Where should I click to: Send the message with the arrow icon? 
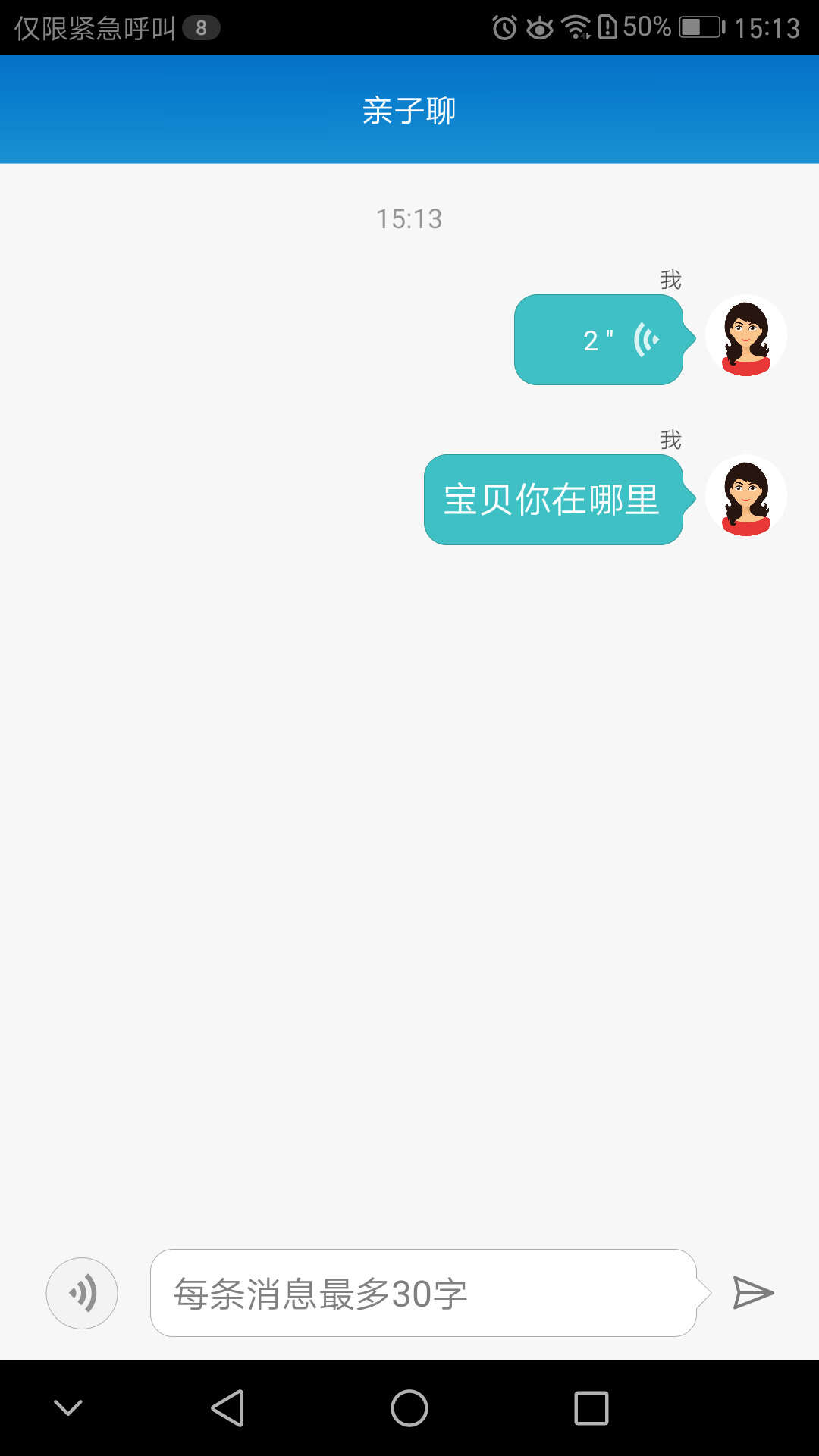coord(752,1293)
